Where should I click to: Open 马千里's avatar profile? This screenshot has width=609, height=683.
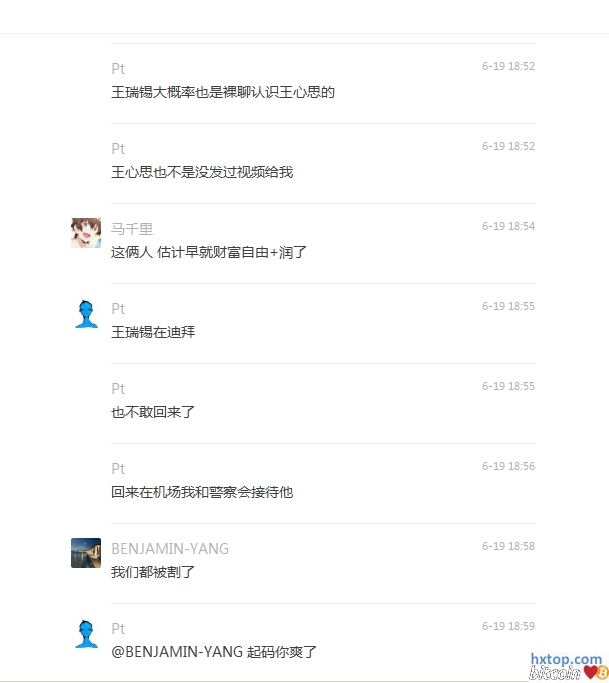tap(86, 233)
